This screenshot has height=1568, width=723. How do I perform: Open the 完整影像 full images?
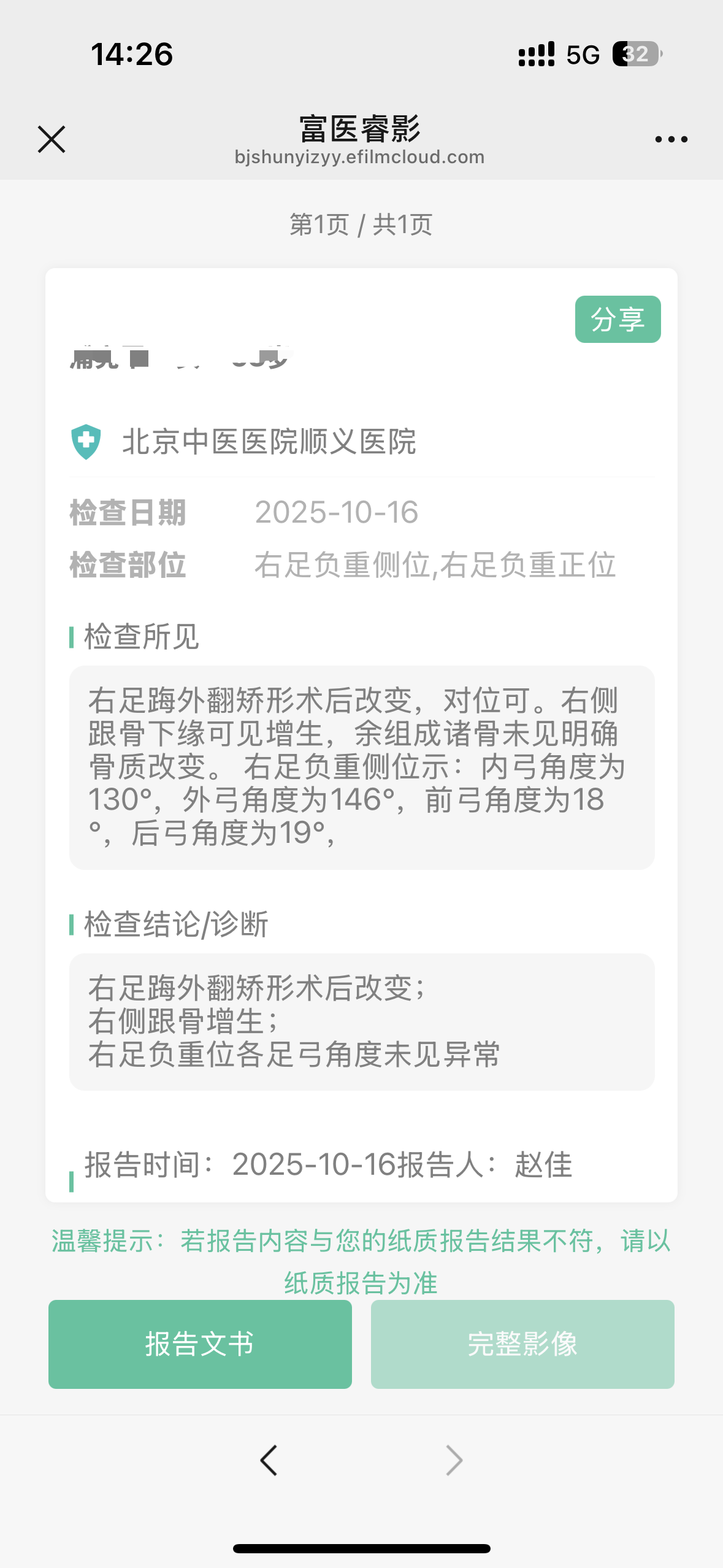point(522,1343)
